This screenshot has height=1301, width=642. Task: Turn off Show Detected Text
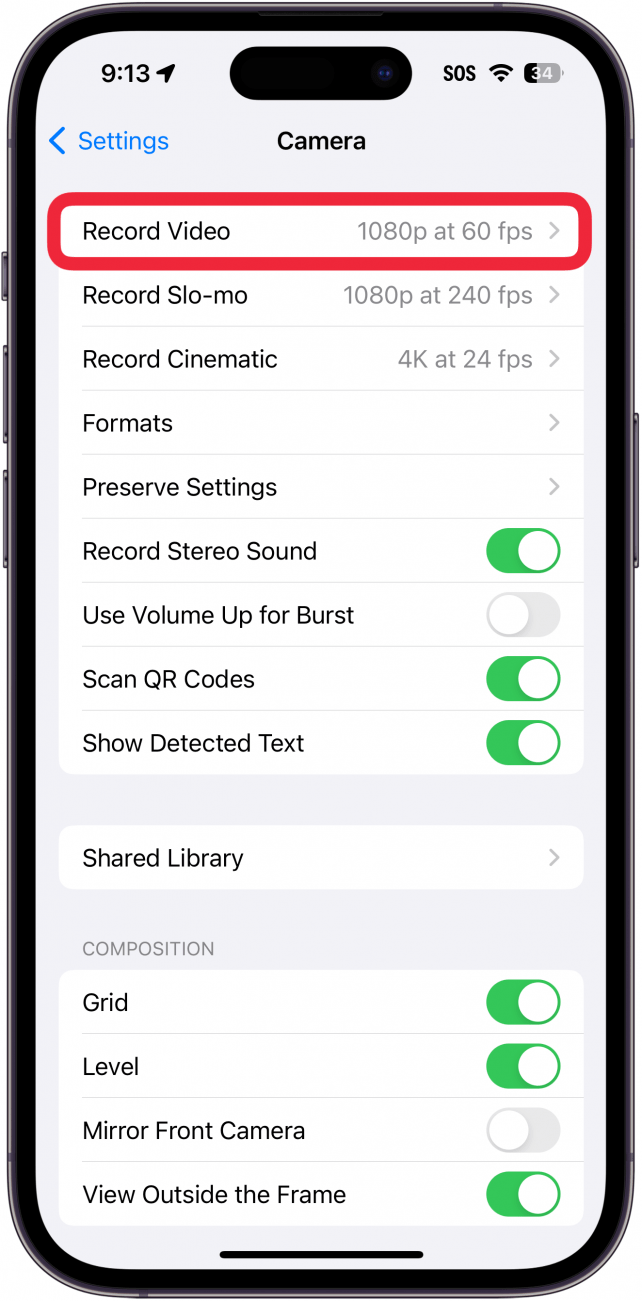pyautogui.click(x=522, y=743)
